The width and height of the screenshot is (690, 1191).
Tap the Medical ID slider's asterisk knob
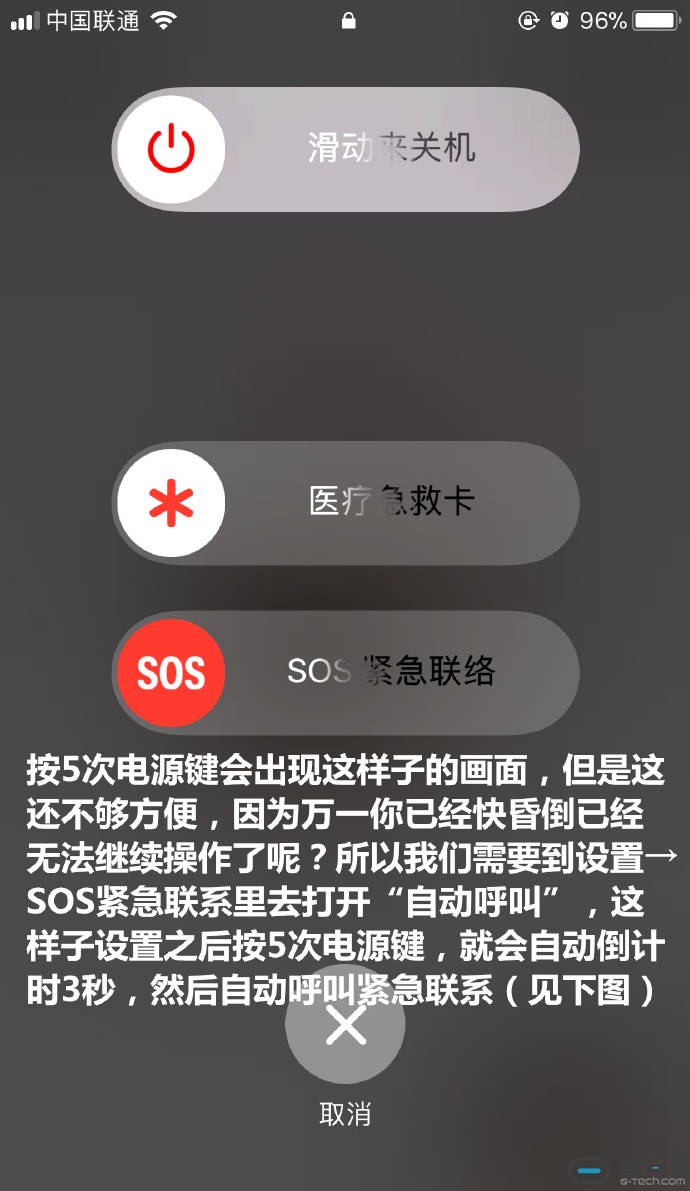[171, 503]
